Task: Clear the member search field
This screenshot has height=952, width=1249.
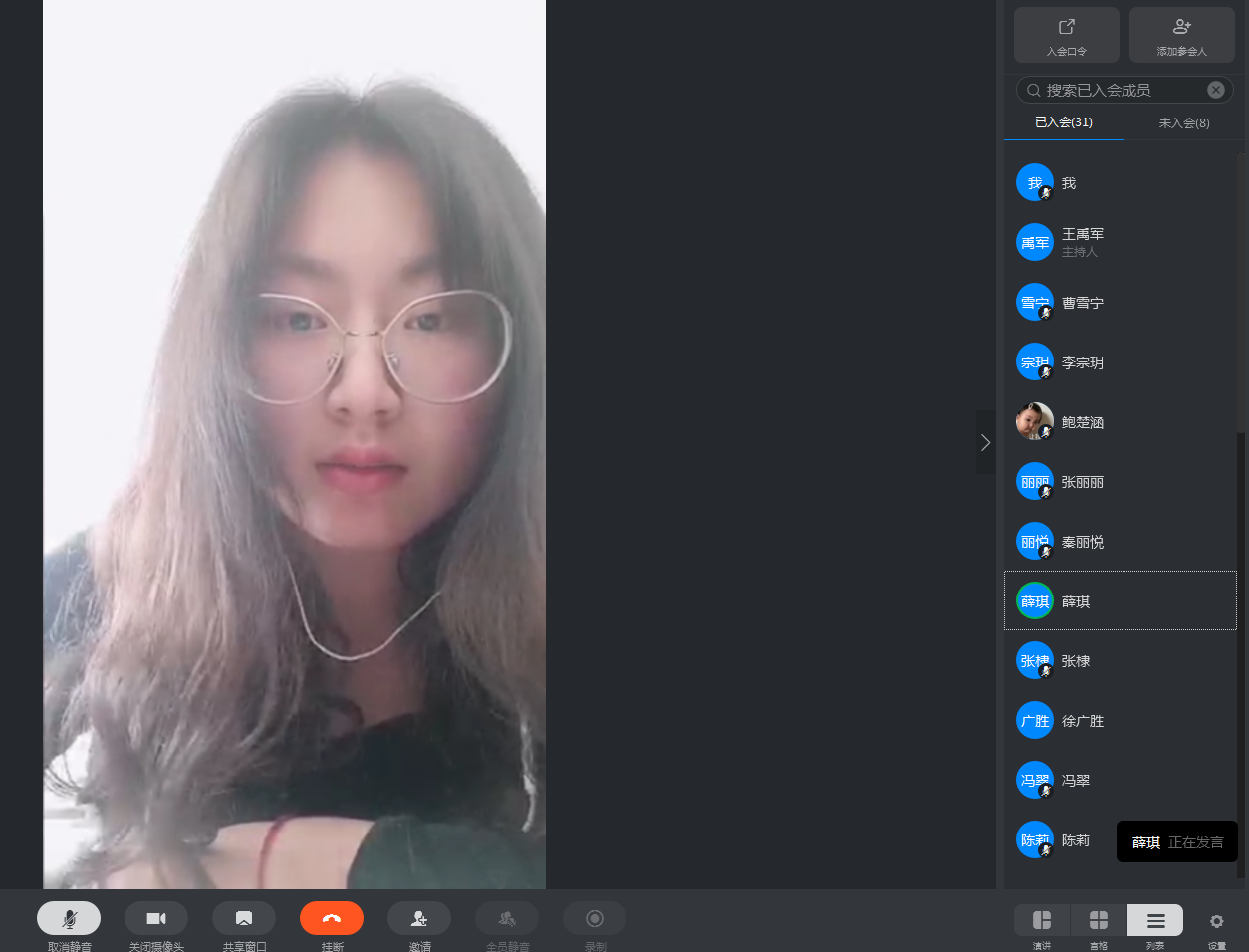Action: point(1216,90)
